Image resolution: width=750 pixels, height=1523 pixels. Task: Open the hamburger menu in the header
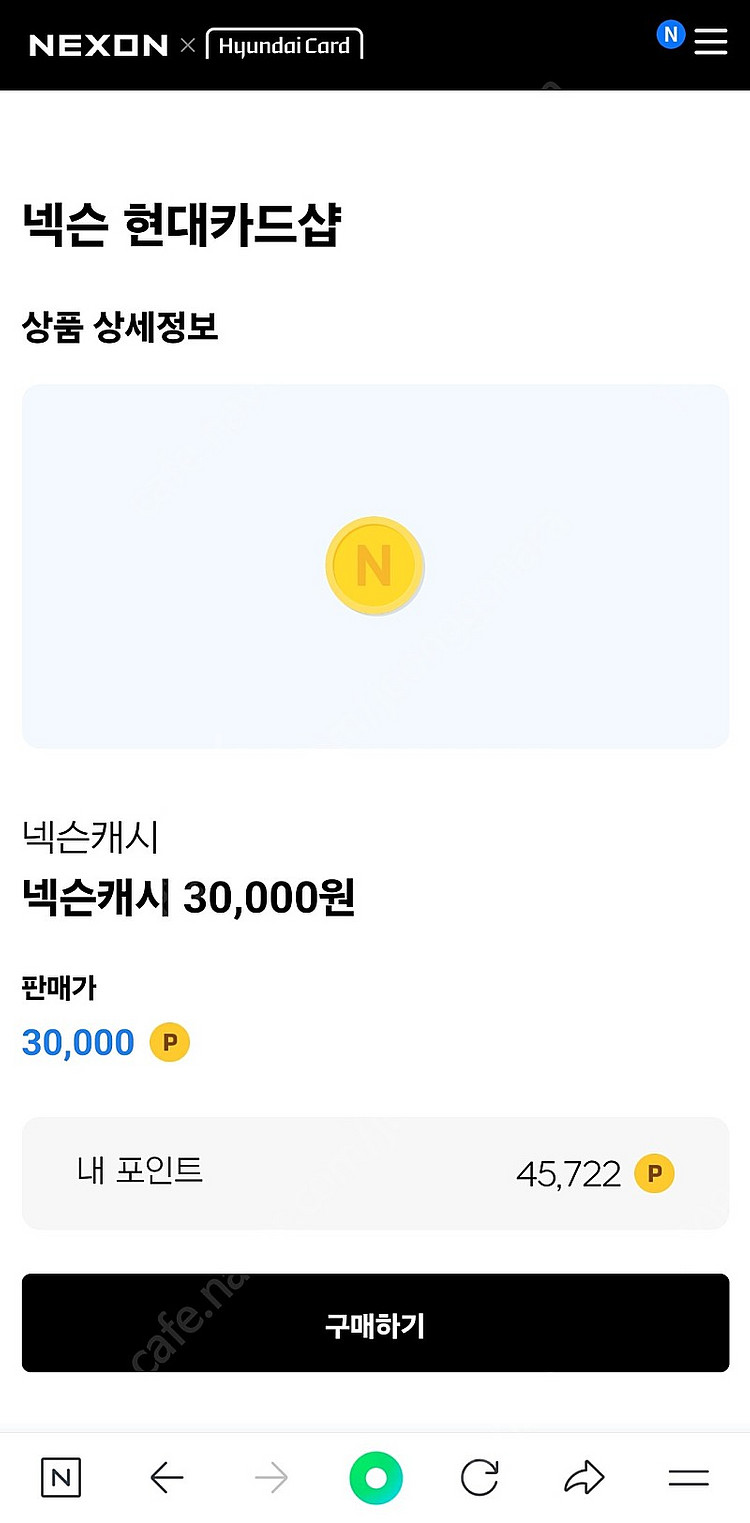click(x=710, y=42)
